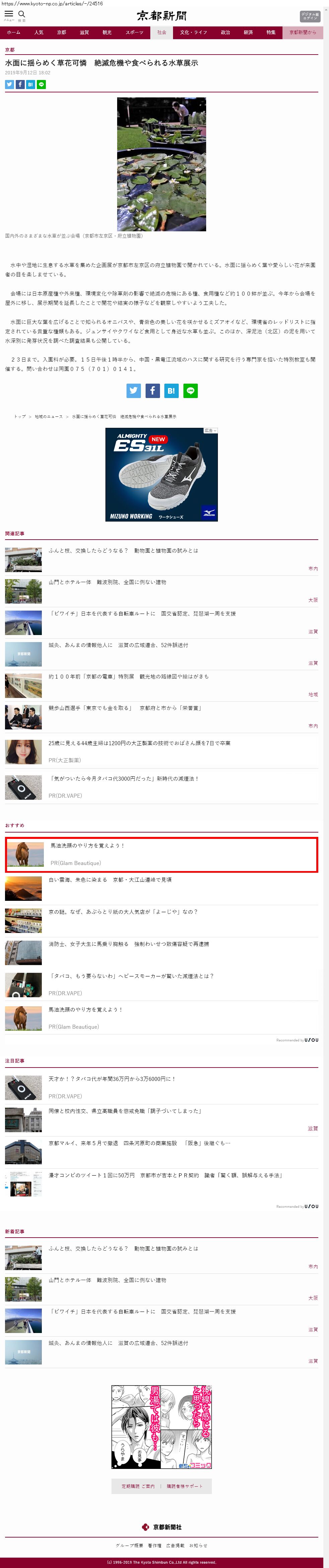Read 約100年前「京都の電車」特別展 article
This screenshot has width=329, height=1568.
pyautogui.click(x=128, y=676)
